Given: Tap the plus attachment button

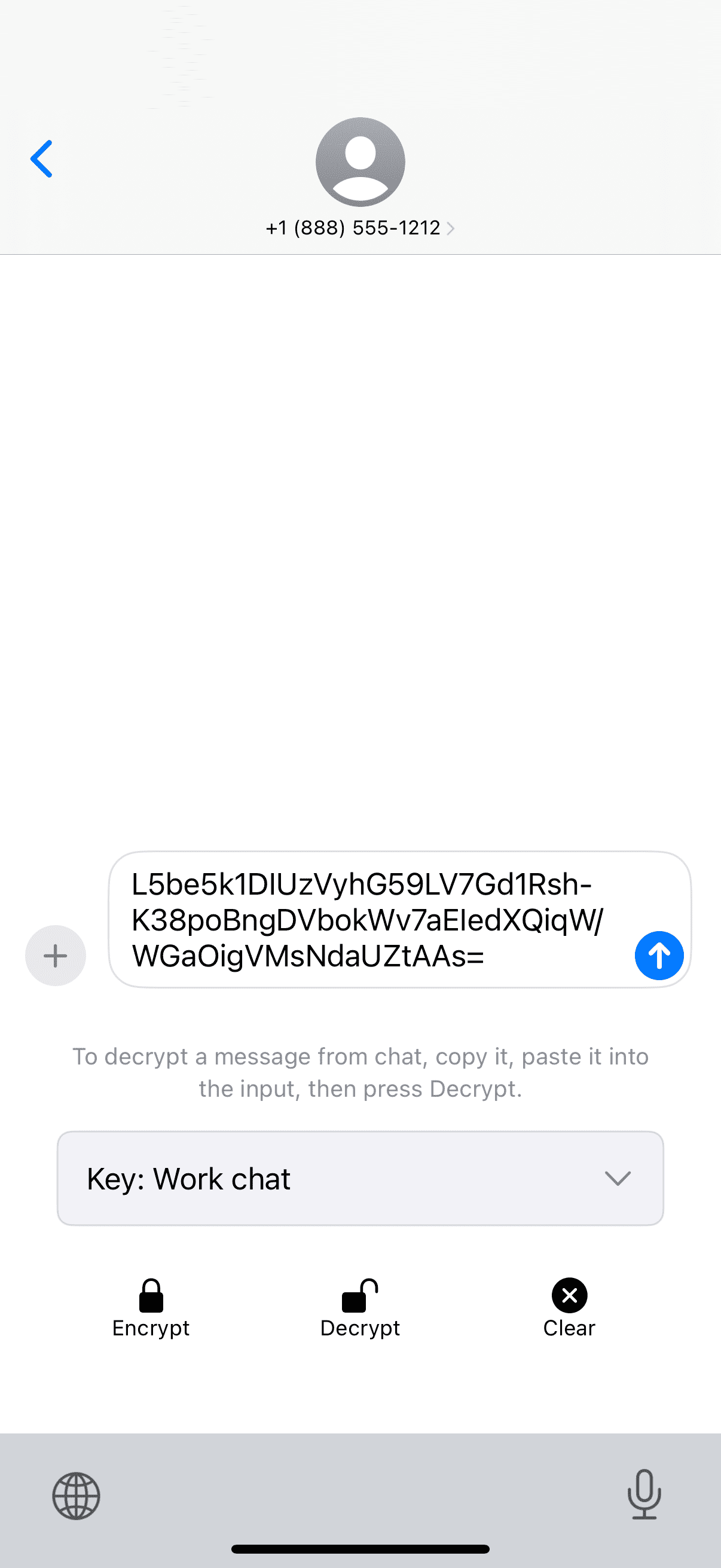Looking at the screenshot, I should pos(56,956).
